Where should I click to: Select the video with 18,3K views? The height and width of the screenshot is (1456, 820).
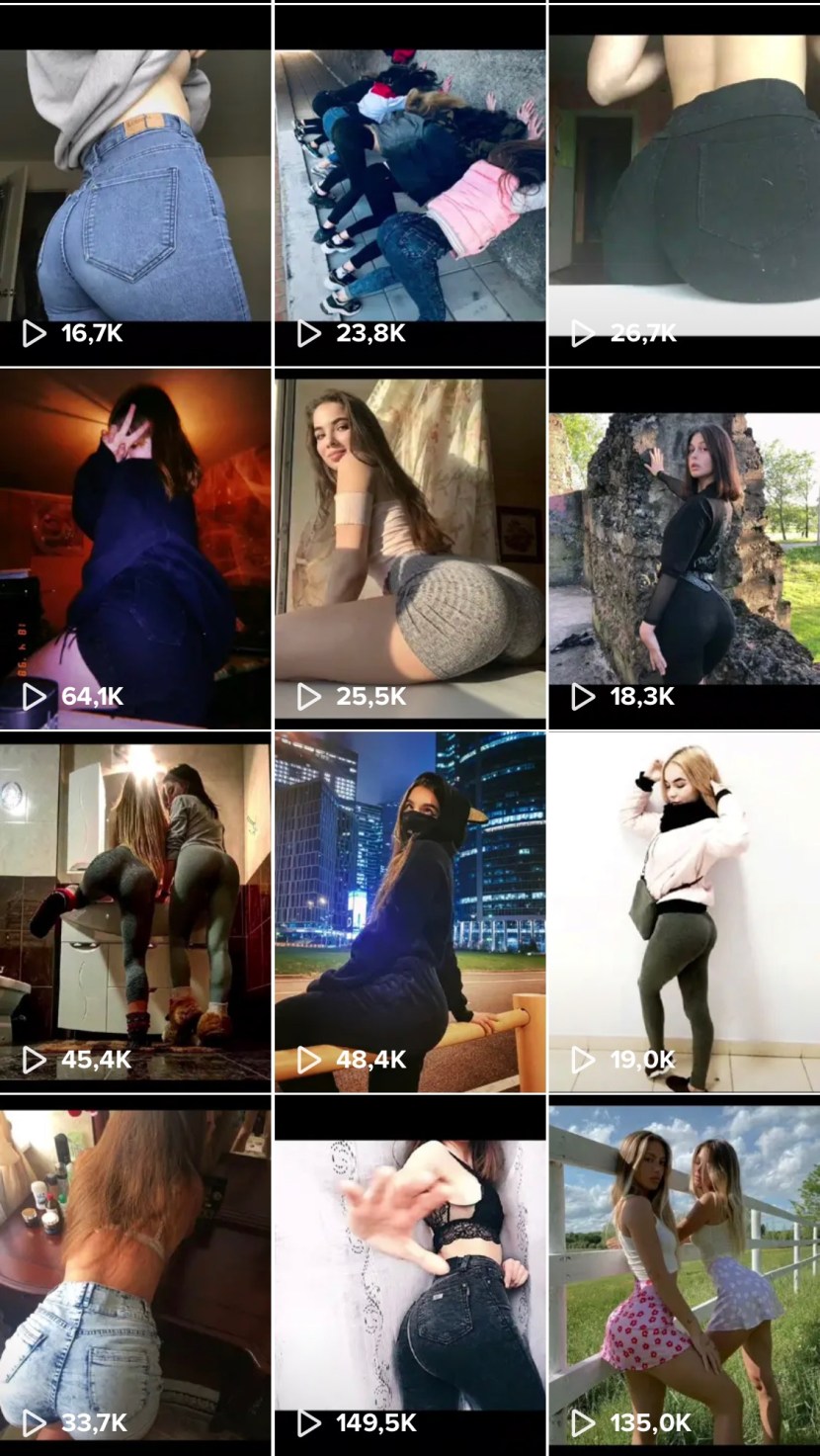point(685,549)
